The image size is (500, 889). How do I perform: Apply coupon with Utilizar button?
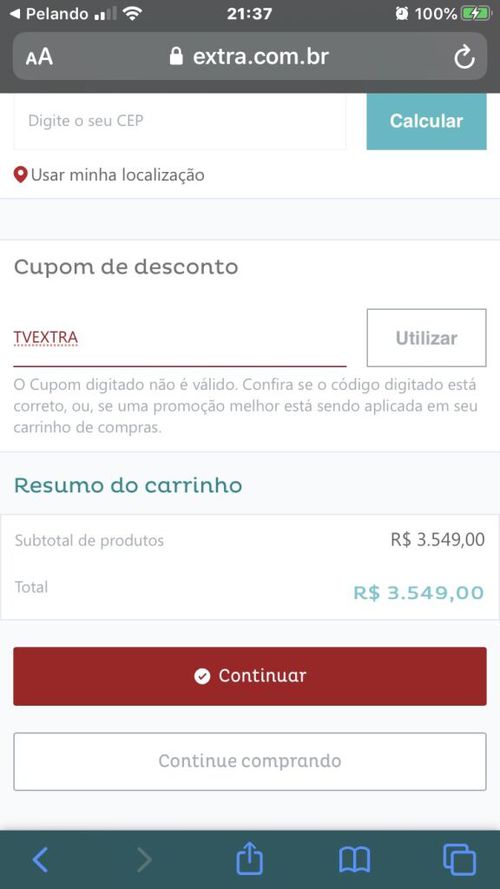point(426,338)
